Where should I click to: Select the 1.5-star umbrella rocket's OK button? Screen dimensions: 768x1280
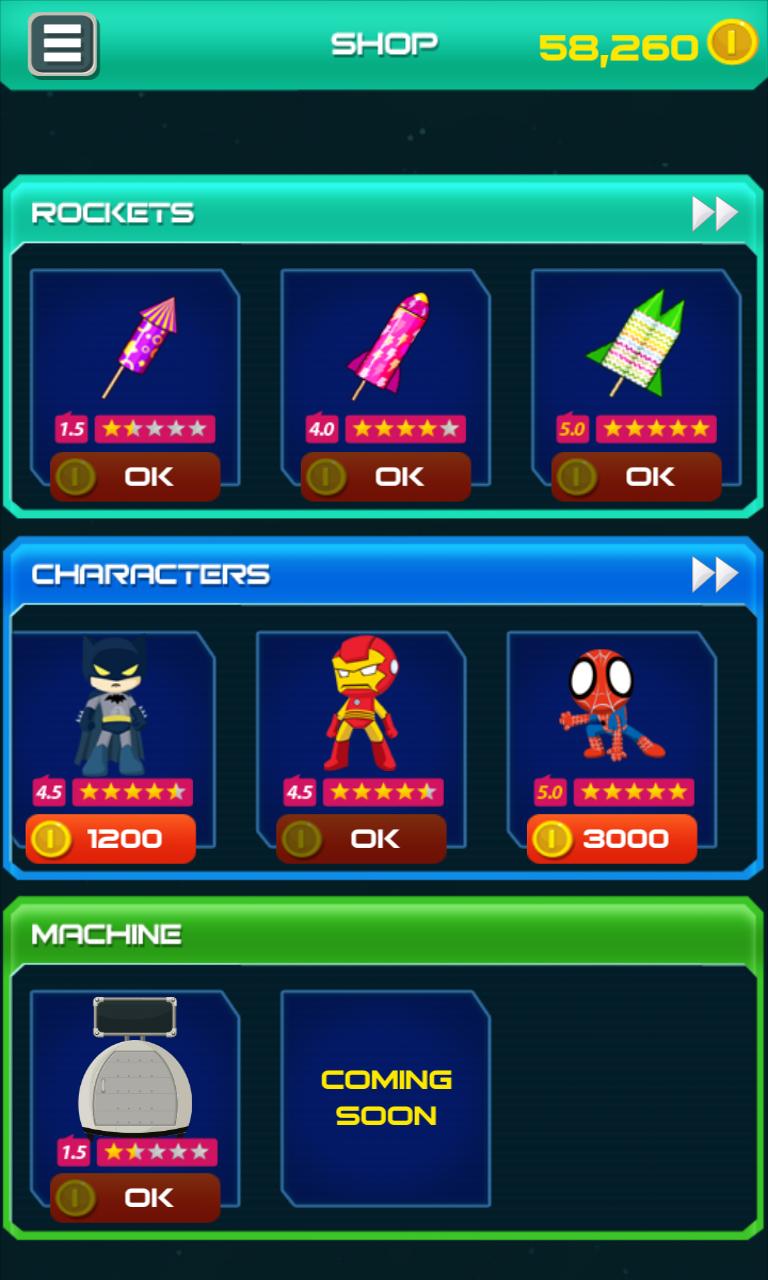click(135, 477)
